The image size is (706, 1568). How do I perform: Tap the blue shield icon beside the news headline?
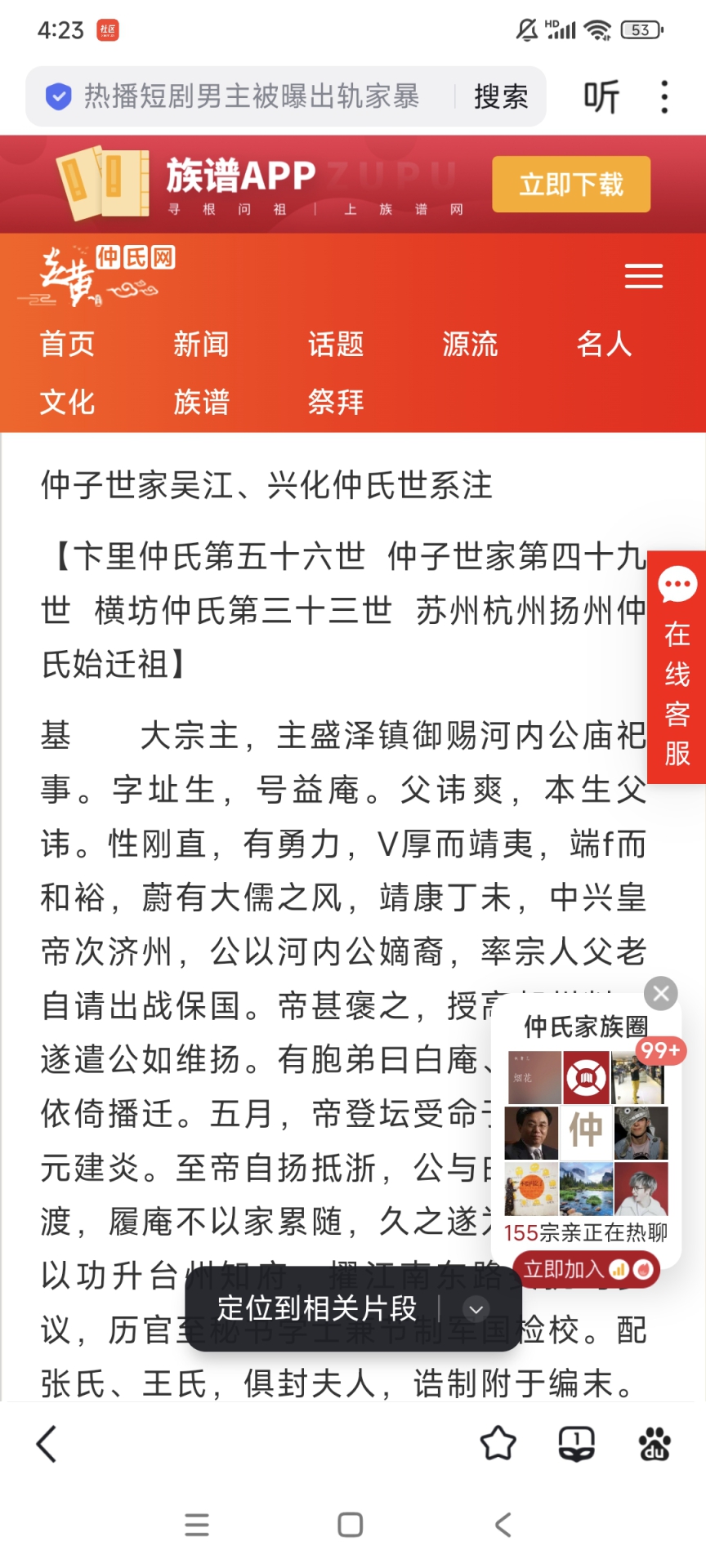(57, 96)
